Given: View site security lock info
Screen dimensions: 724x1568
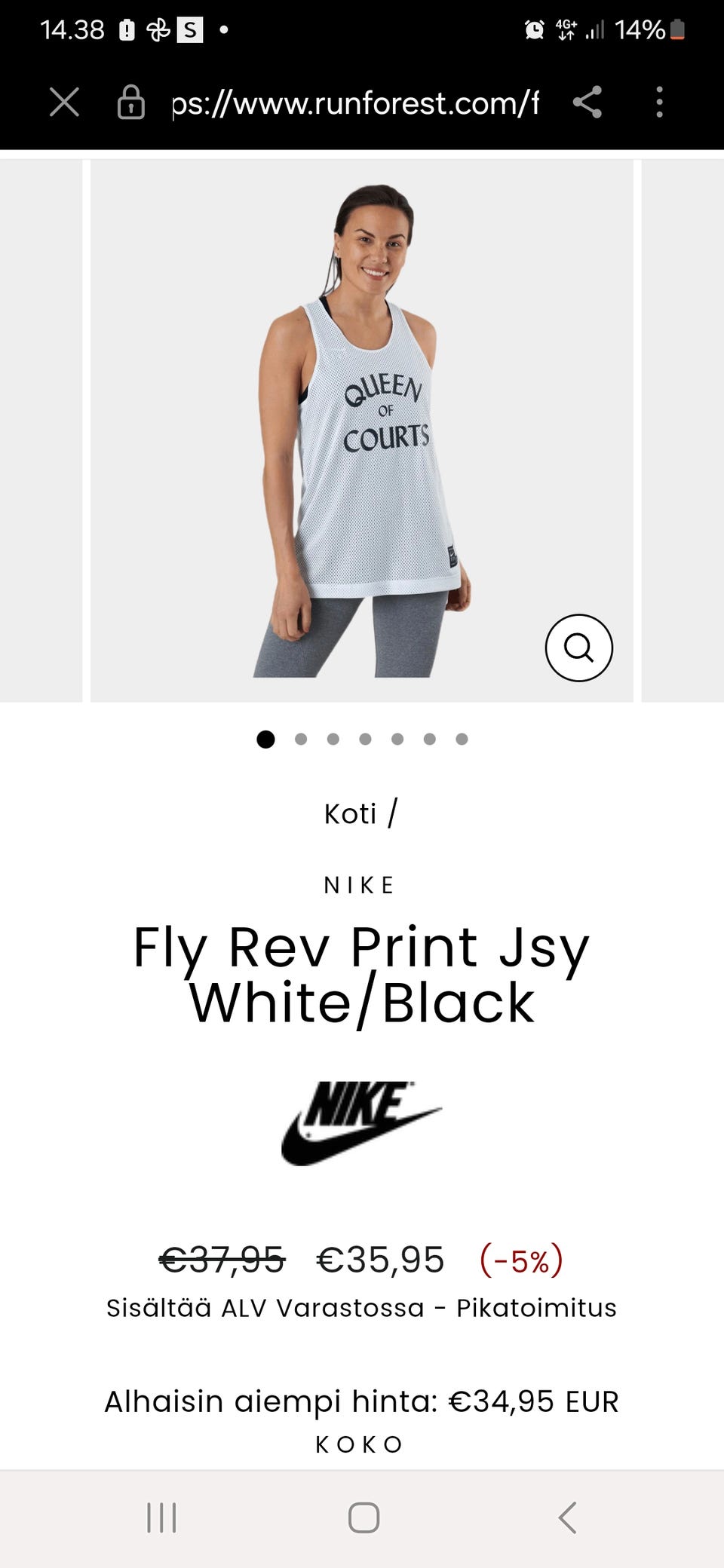Looking at the screenshot, I should (130, 102).
